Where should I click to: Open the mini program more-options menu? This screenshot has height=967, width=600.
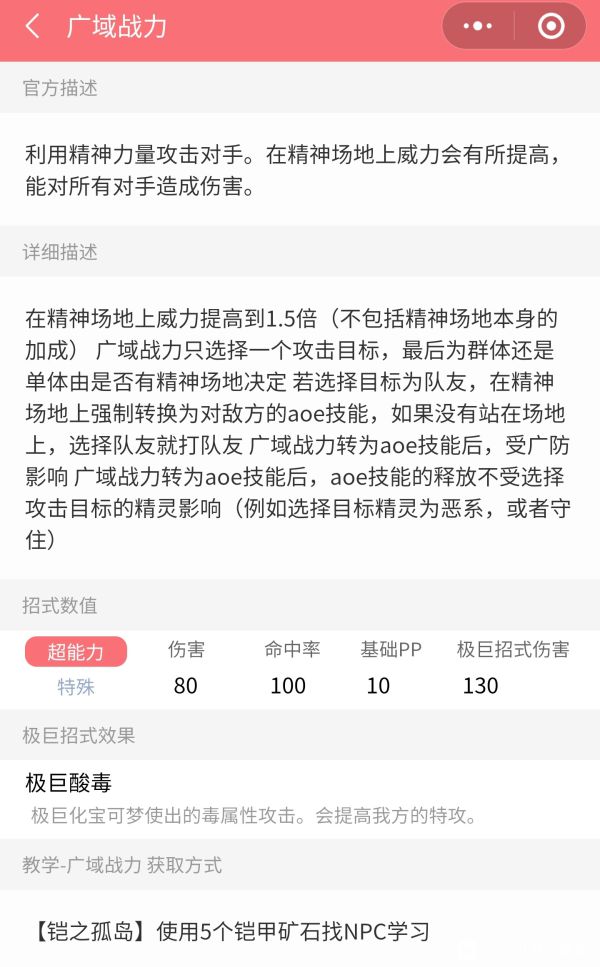tap(479, 27)
